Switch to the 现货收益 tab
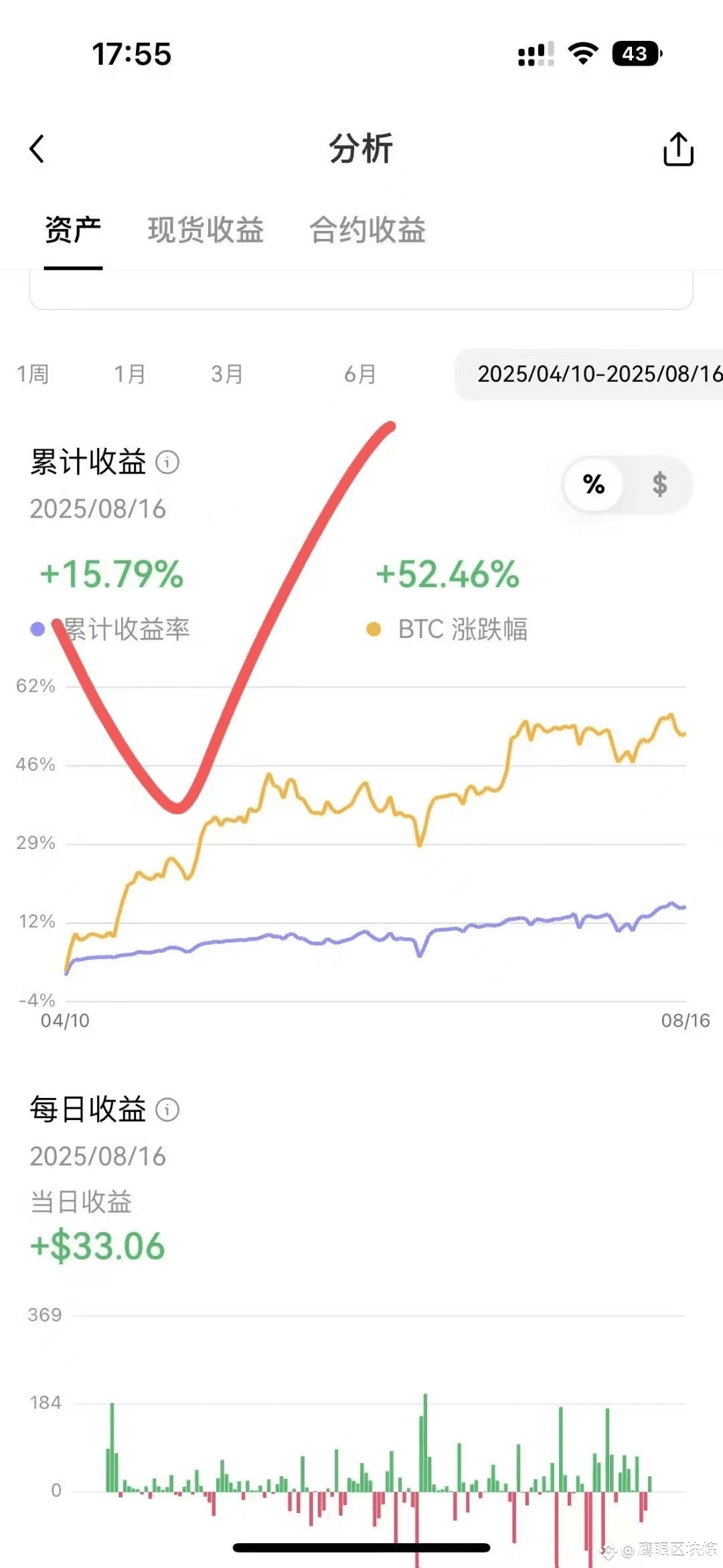Viewport: 723px width, 1568px height. click(x=206, y=230)
